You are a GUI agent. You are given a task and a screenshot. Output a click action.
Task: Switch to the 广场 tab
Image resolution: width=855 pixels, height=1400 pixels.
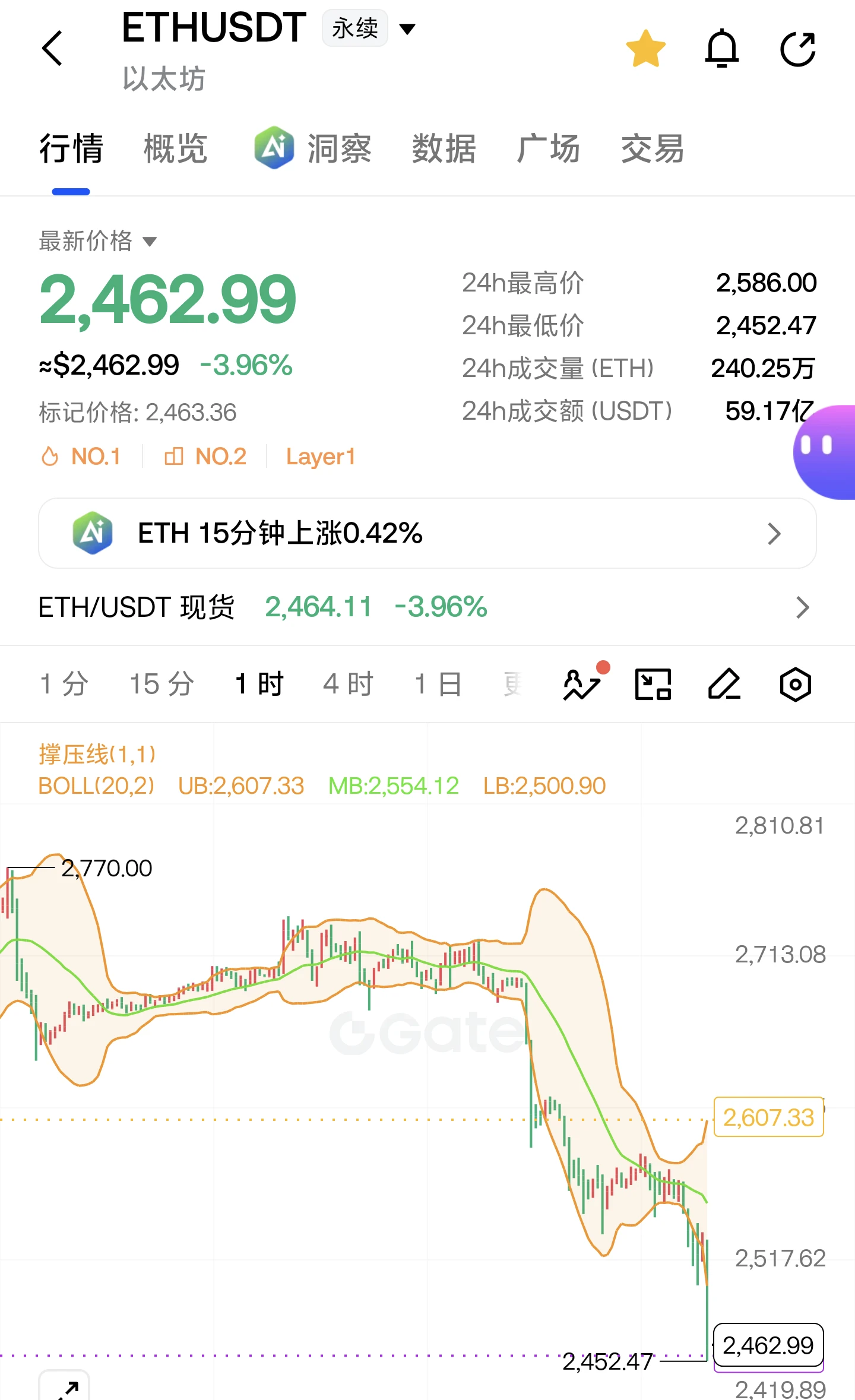tap(549, 148)
